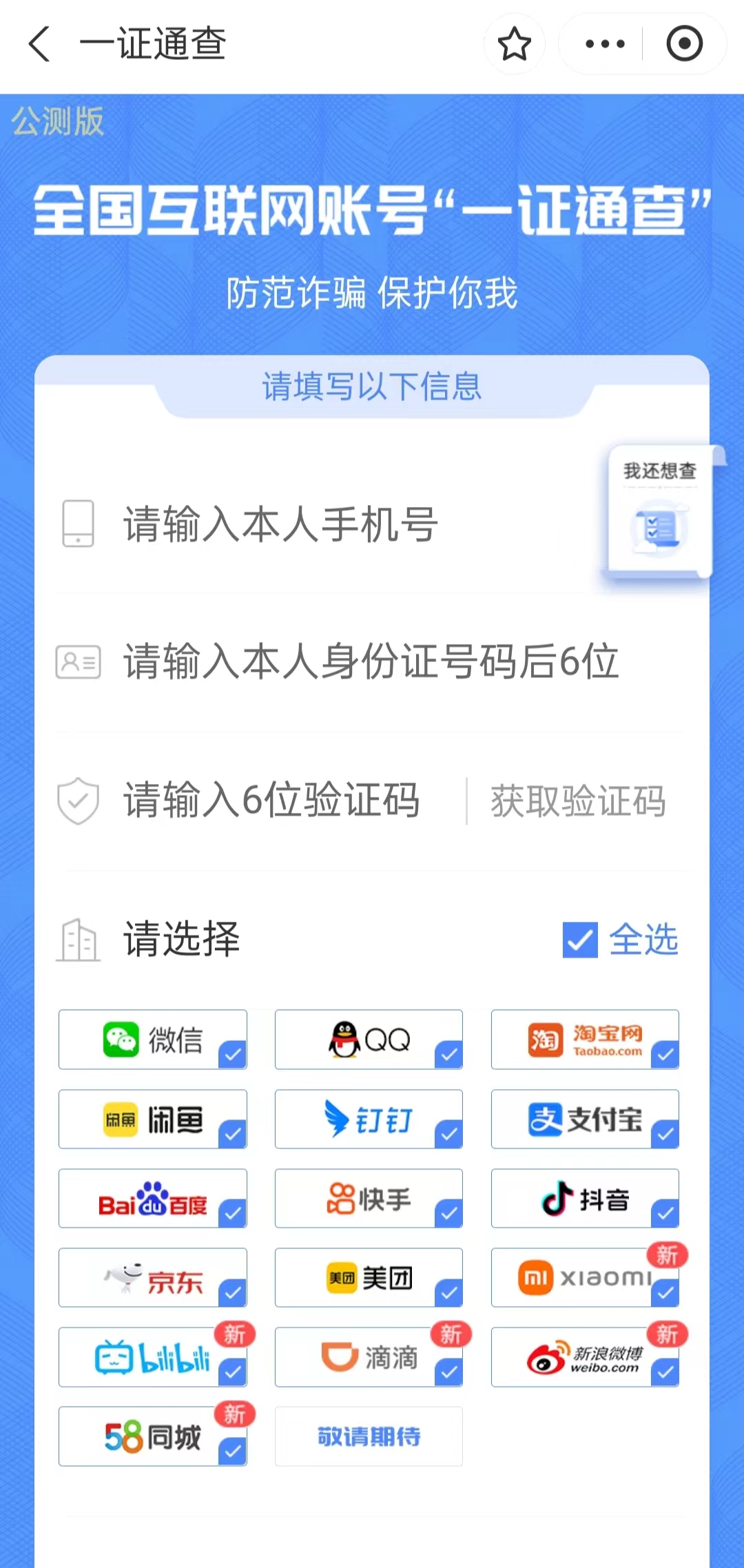Screen dimensions: 744x1568
Task: Deselect 支付宝 from the list
Action: pyautogui.click(x=585, y=1120)
